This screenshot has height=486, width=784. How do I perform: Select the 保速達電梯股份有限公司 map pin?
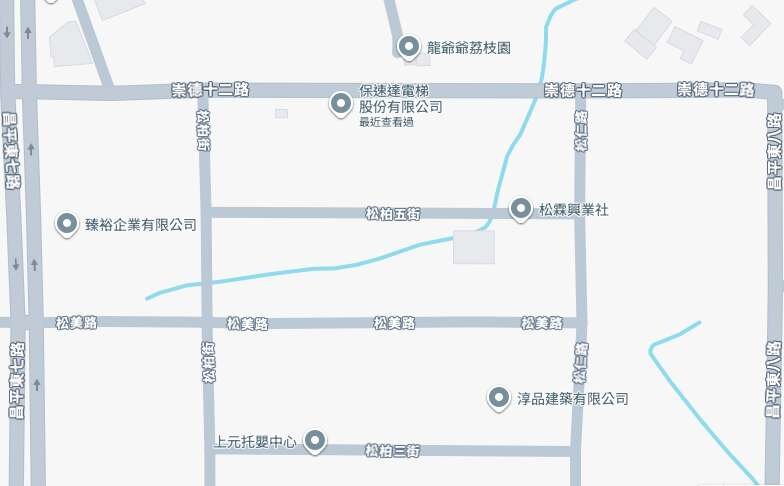coord(341,102)
